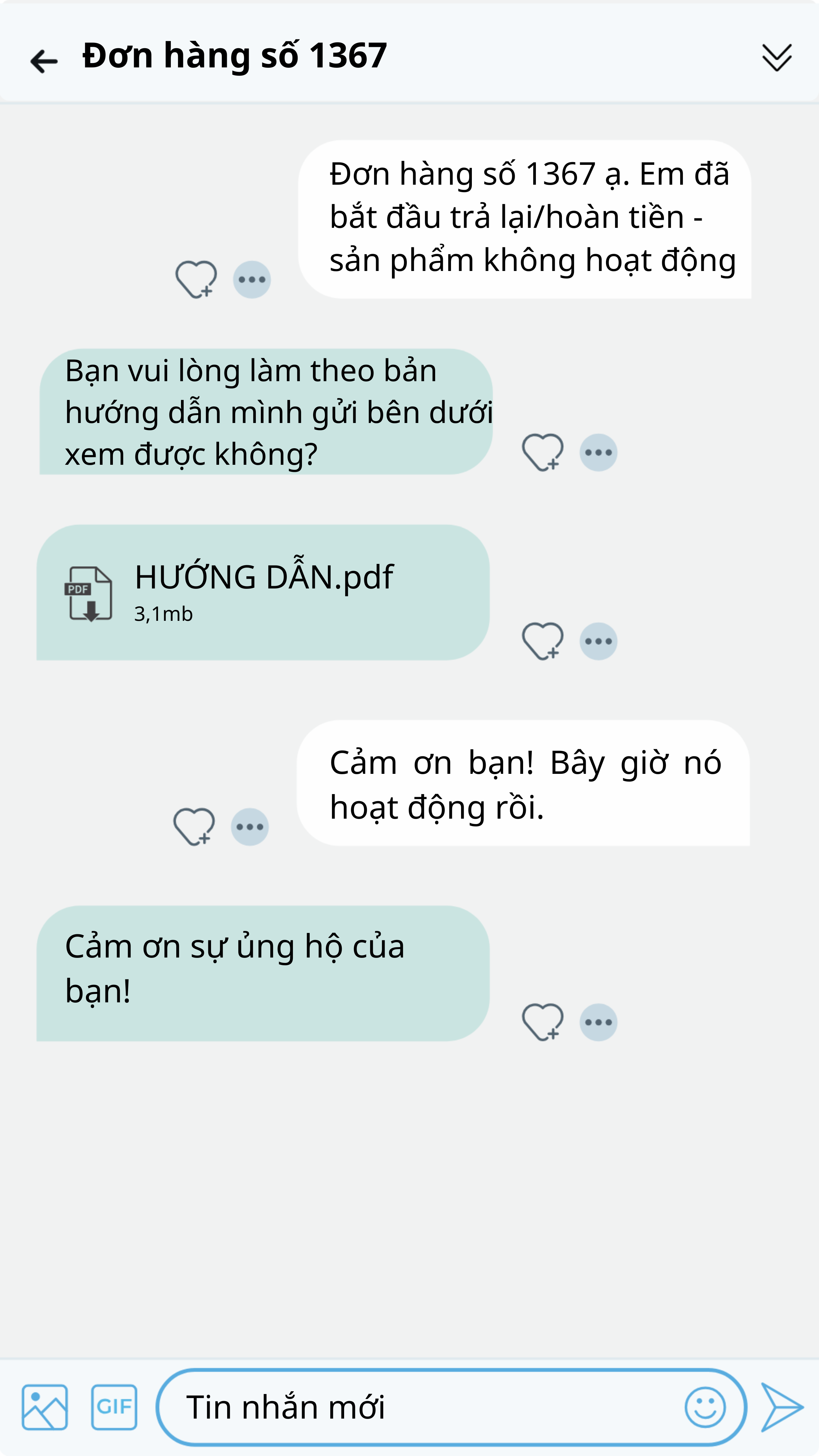The image size is (819, 1456).
Task: React to 'Cảm ơn sự ủng hộ' message
Action: 542,1022
